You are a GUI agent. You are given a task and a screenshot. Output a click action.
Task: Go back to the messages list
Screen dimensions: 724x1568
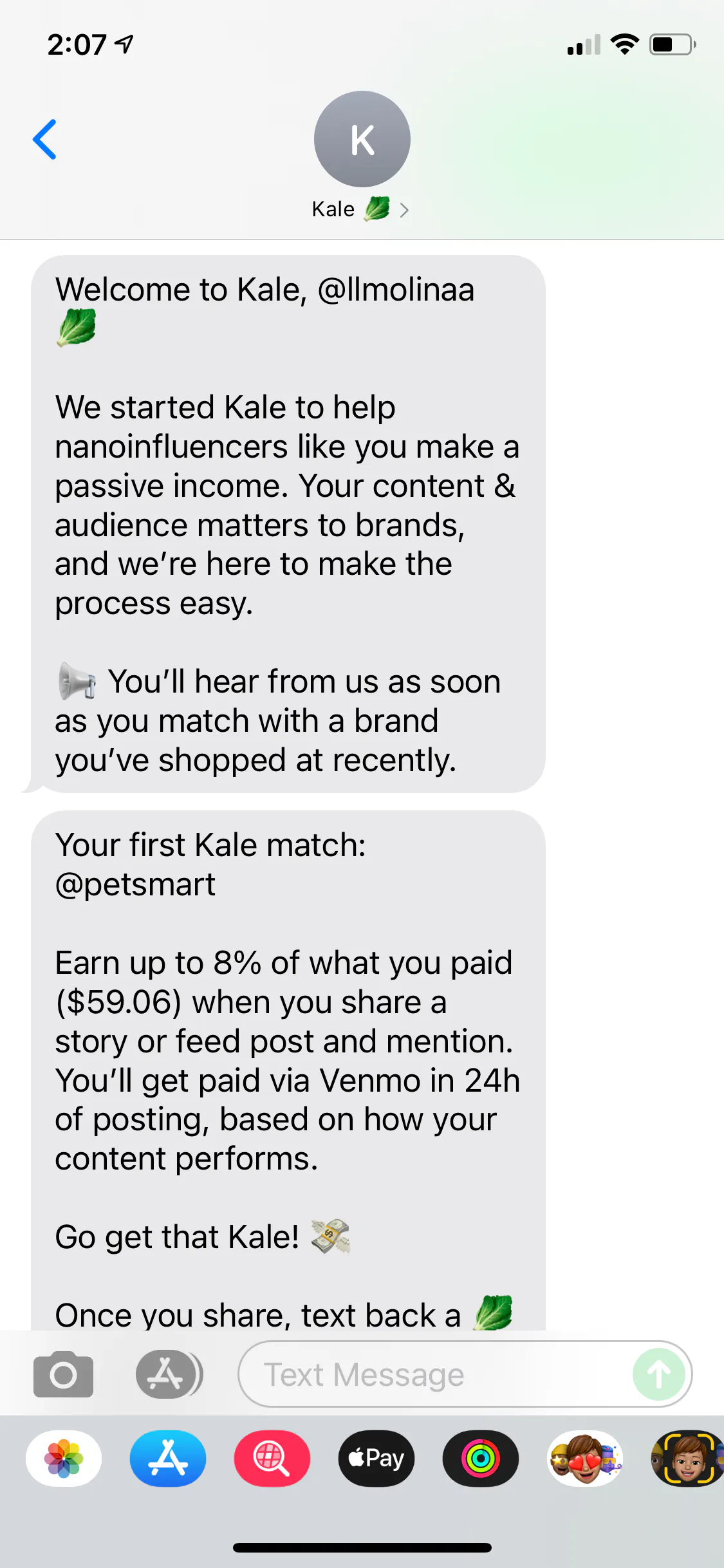pos(45,139)
